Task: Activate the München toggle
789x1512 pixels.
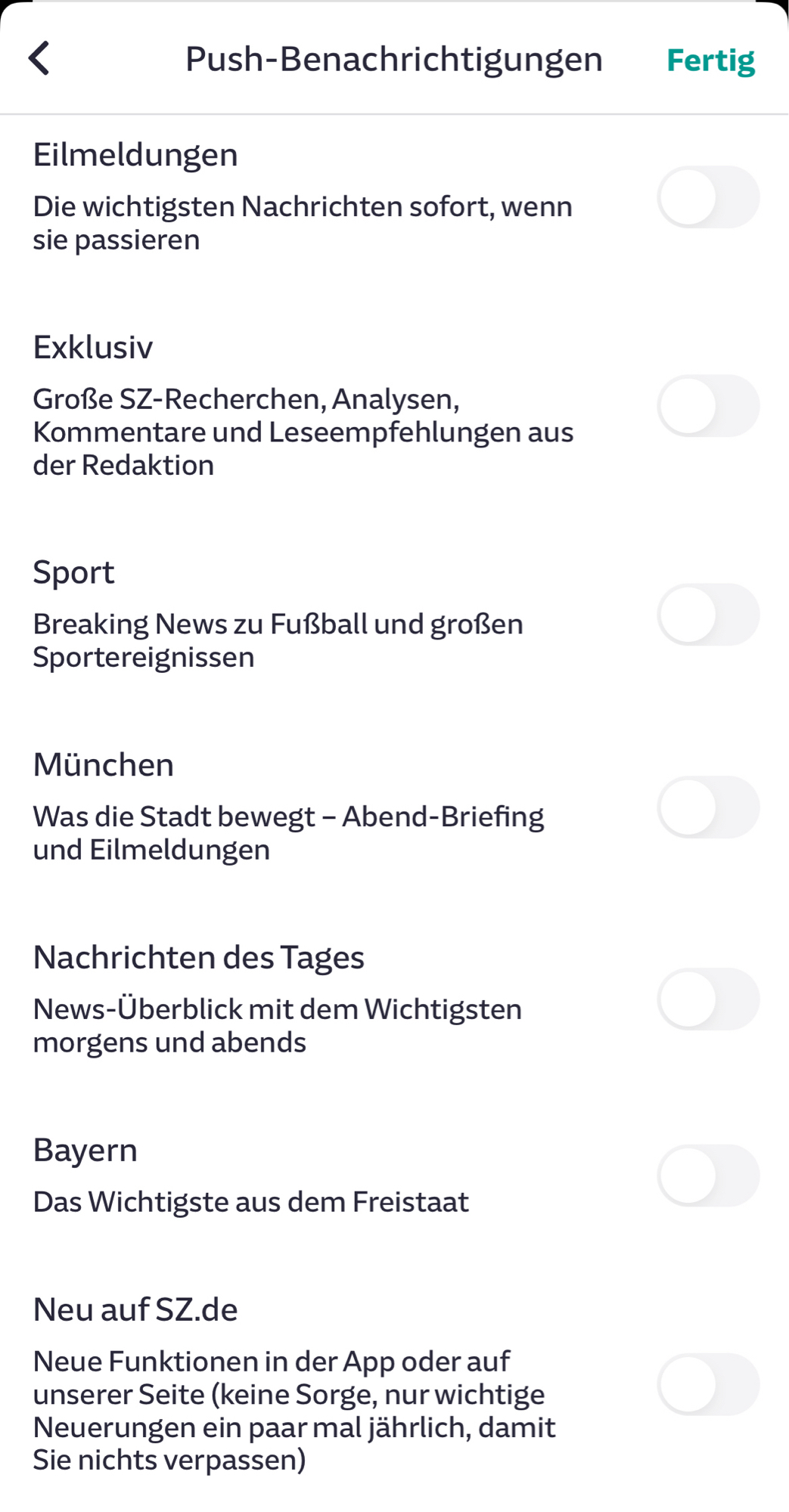Action: [708, 807]
